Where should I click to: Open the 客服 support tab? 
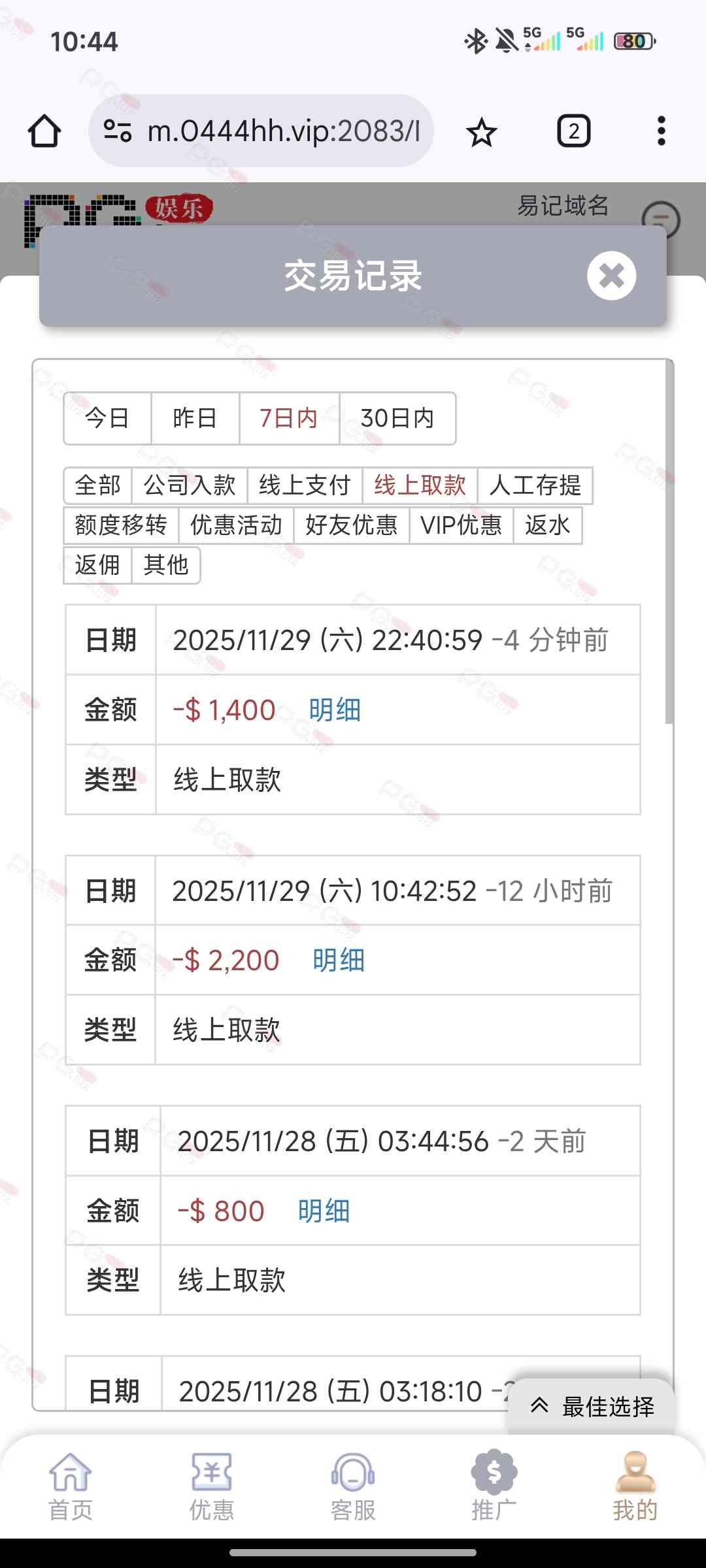point(353,1486)
